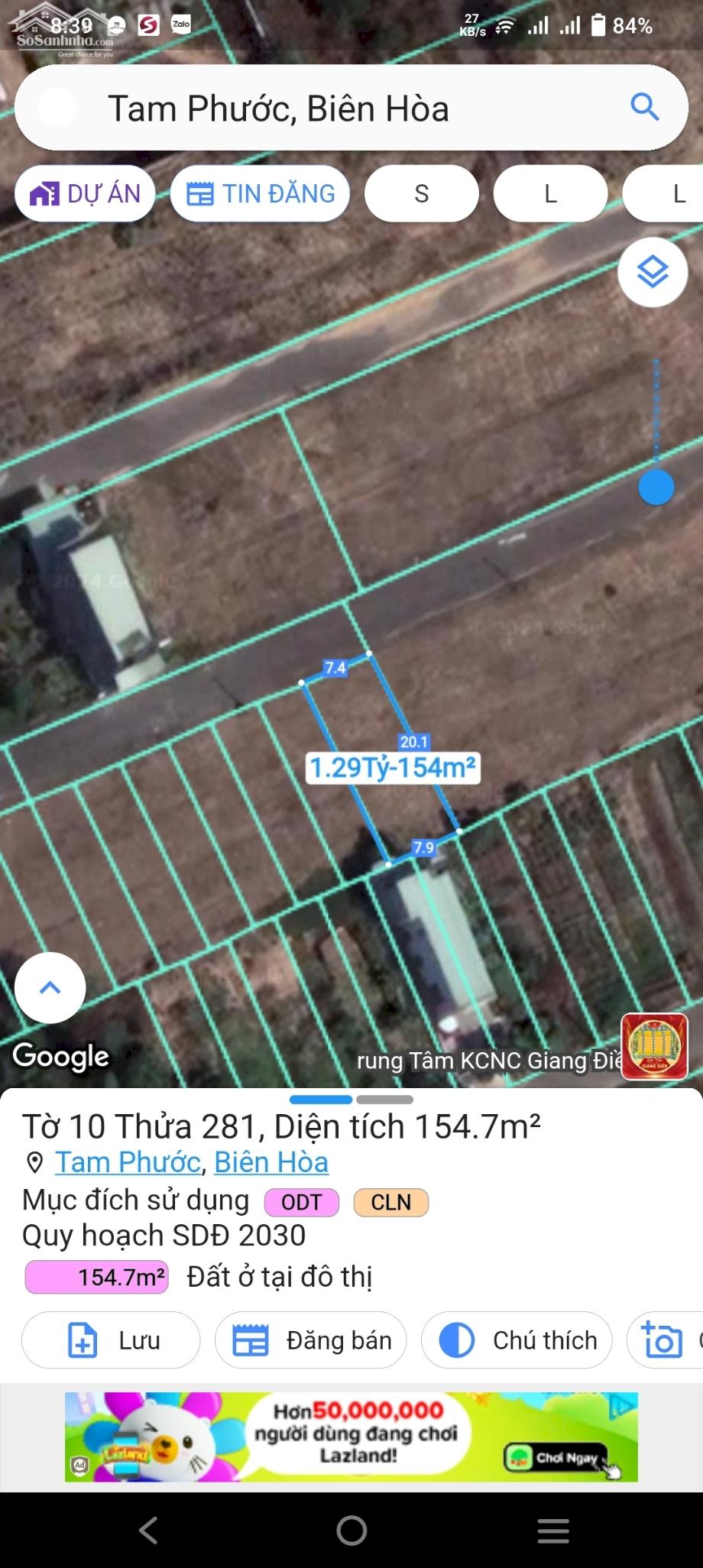Open the Tam Phước location link
The image size is (703, 1568).
point(128,1162)
